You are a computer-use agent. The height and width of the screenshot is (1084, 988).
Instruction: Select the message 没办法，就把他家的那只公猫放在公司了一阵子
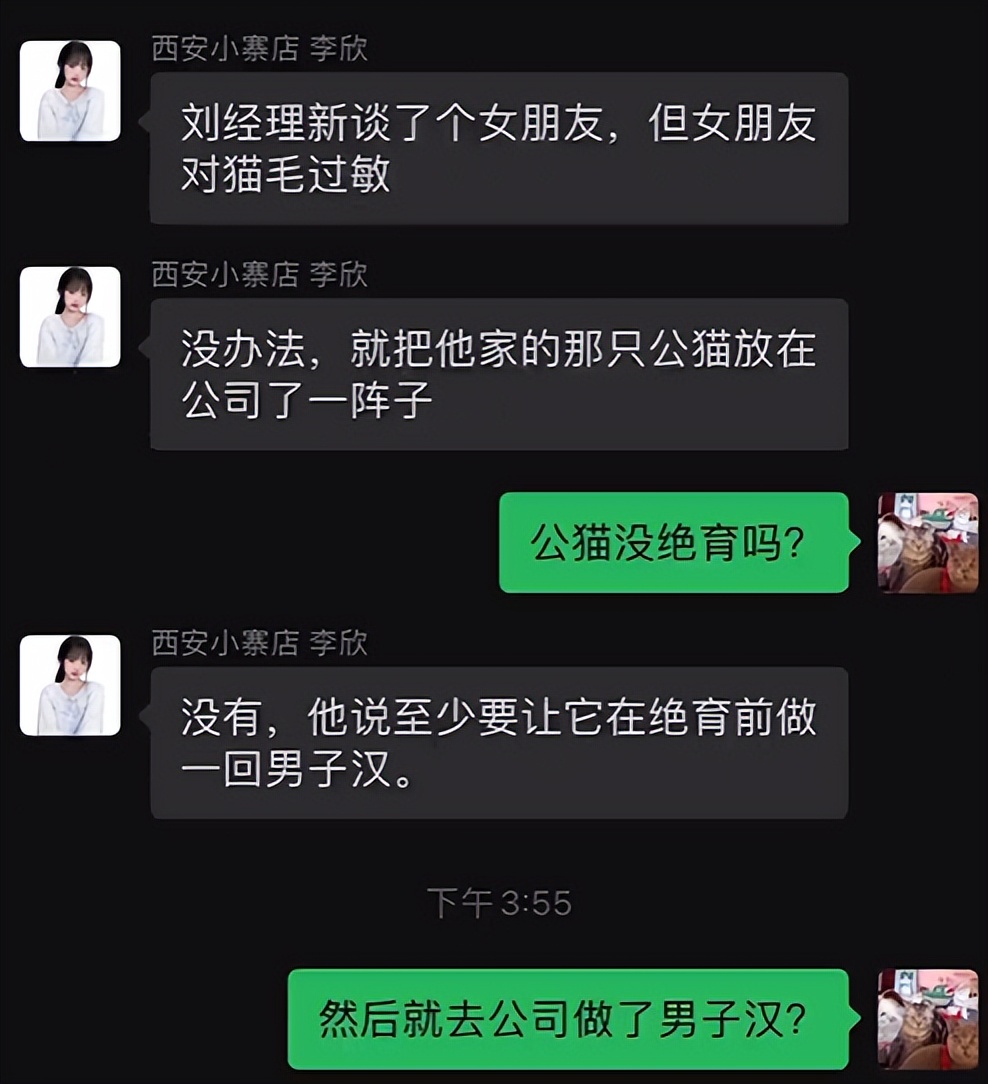pyautogui.click(x=498, y=375)
